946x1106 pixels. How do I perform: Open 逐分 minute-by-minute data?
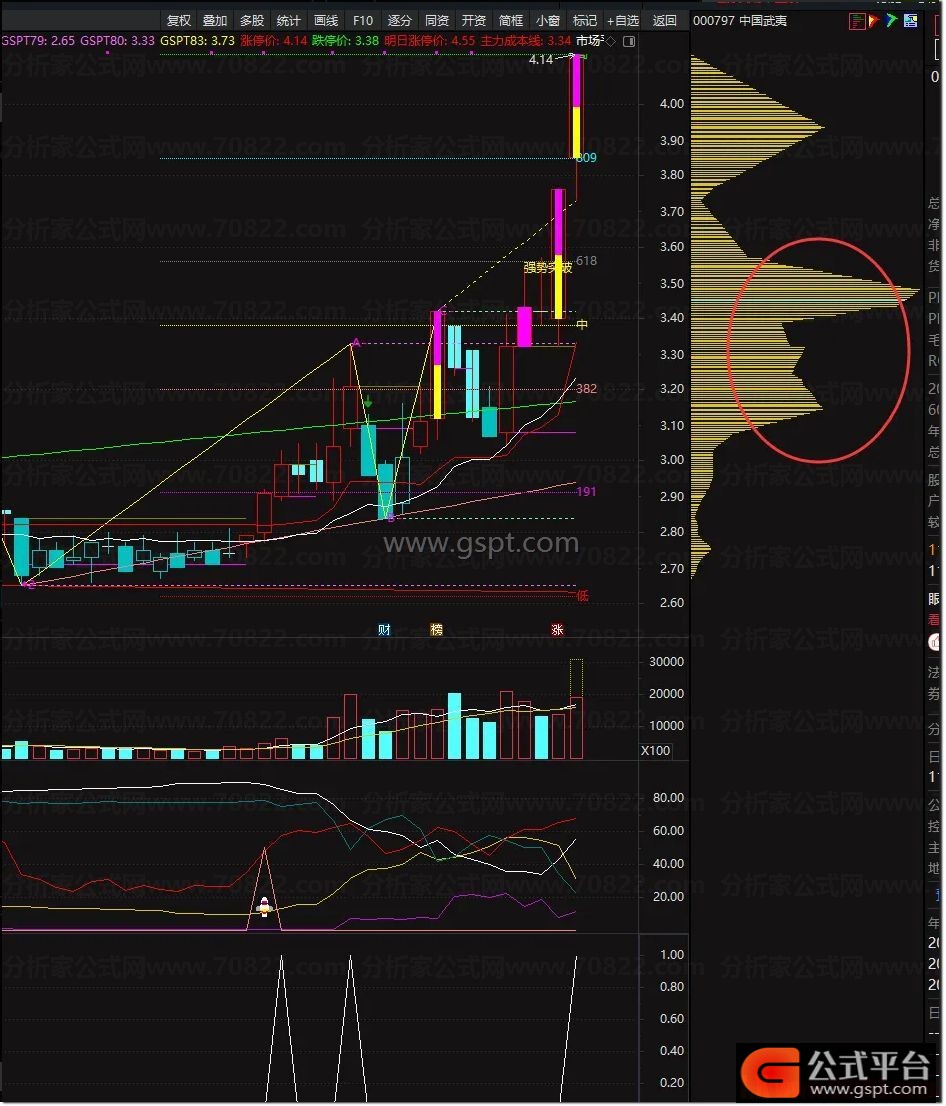tap(400, 20)
